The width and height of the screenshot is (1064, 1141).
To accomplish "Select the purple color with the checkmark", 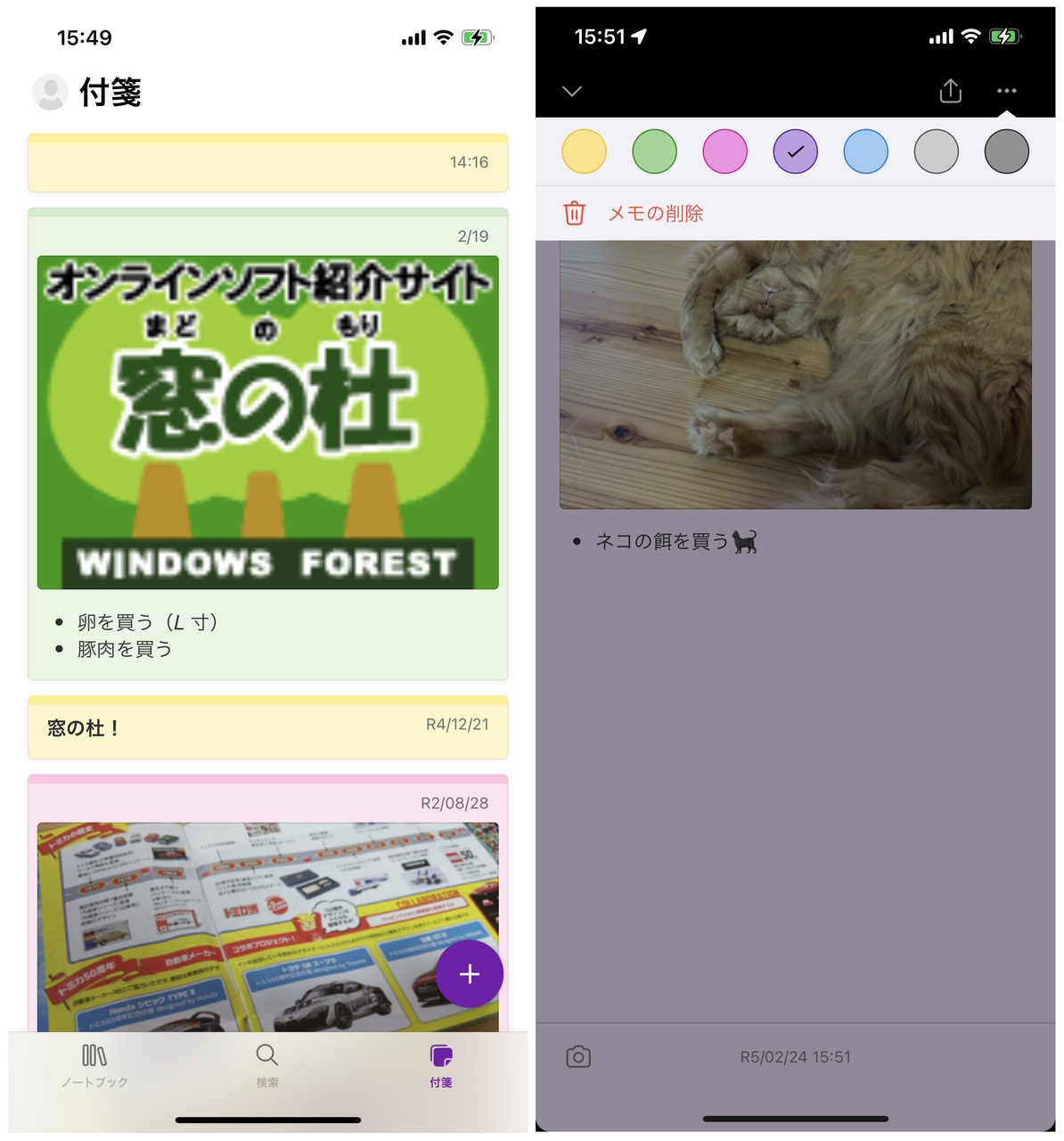I will point(795,152).
